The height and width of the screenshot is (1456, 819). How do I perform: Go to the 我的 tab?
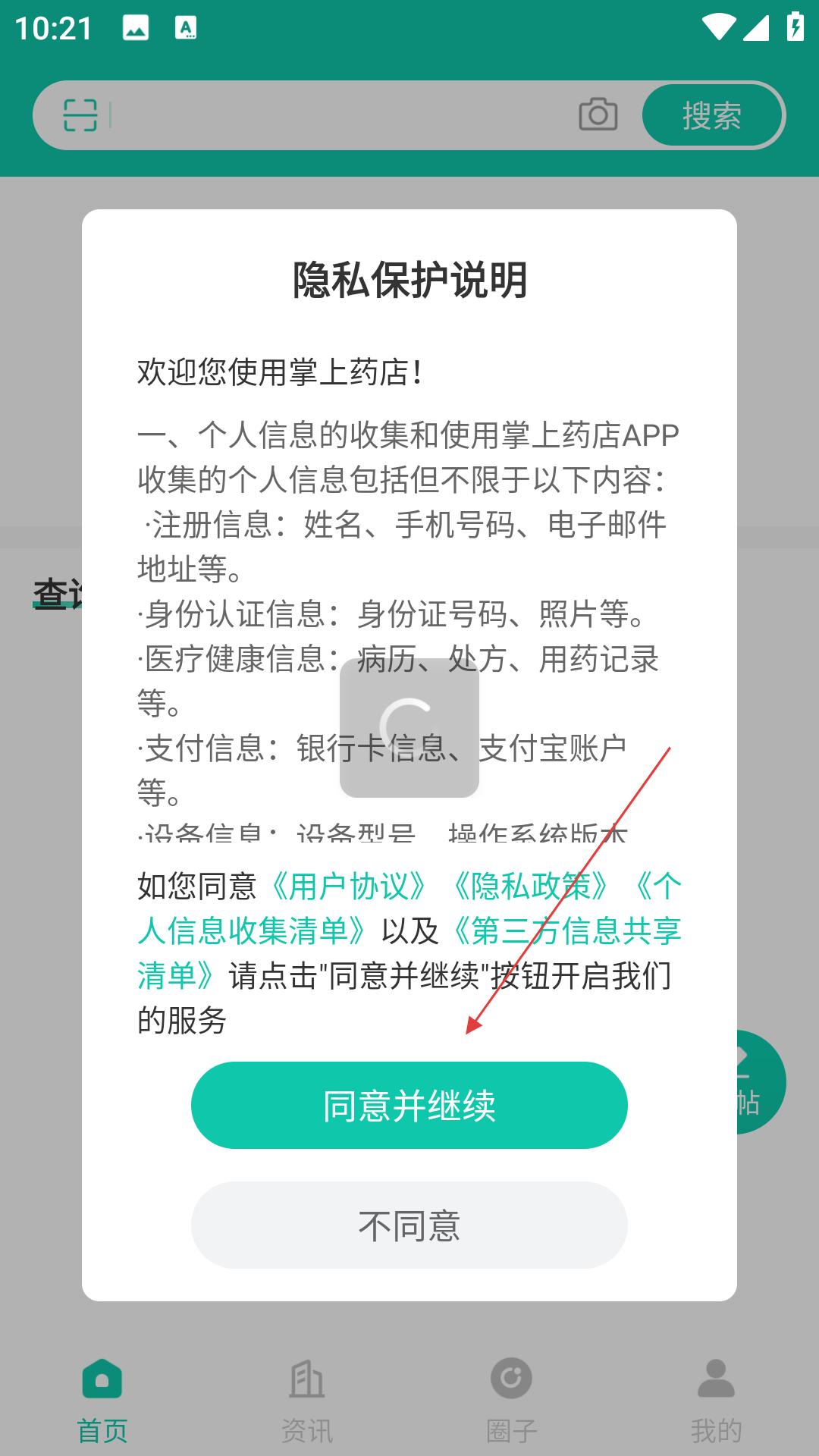(717, 1401)
